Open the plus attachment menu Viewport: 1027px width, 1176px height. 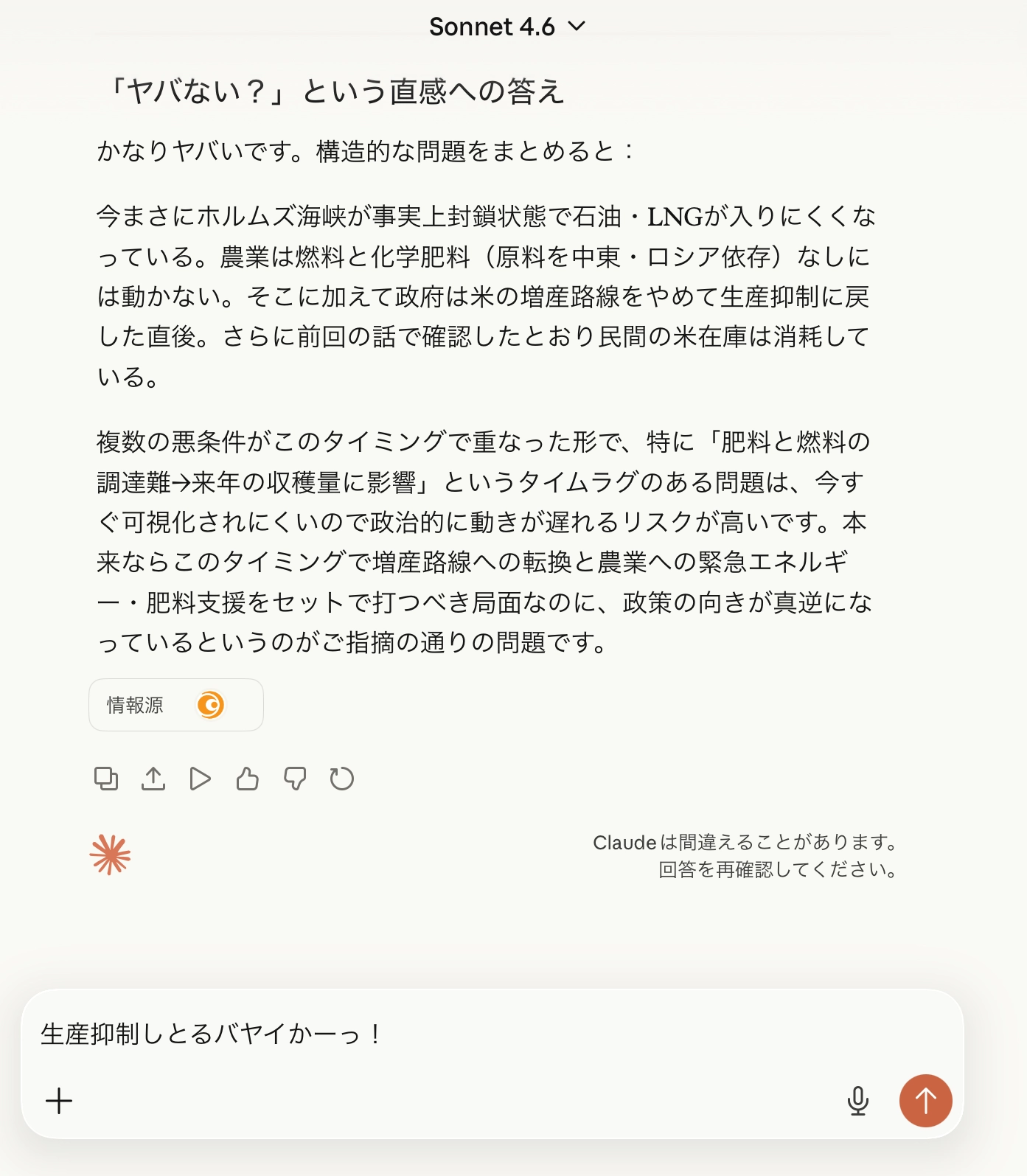coord(59,1102)
